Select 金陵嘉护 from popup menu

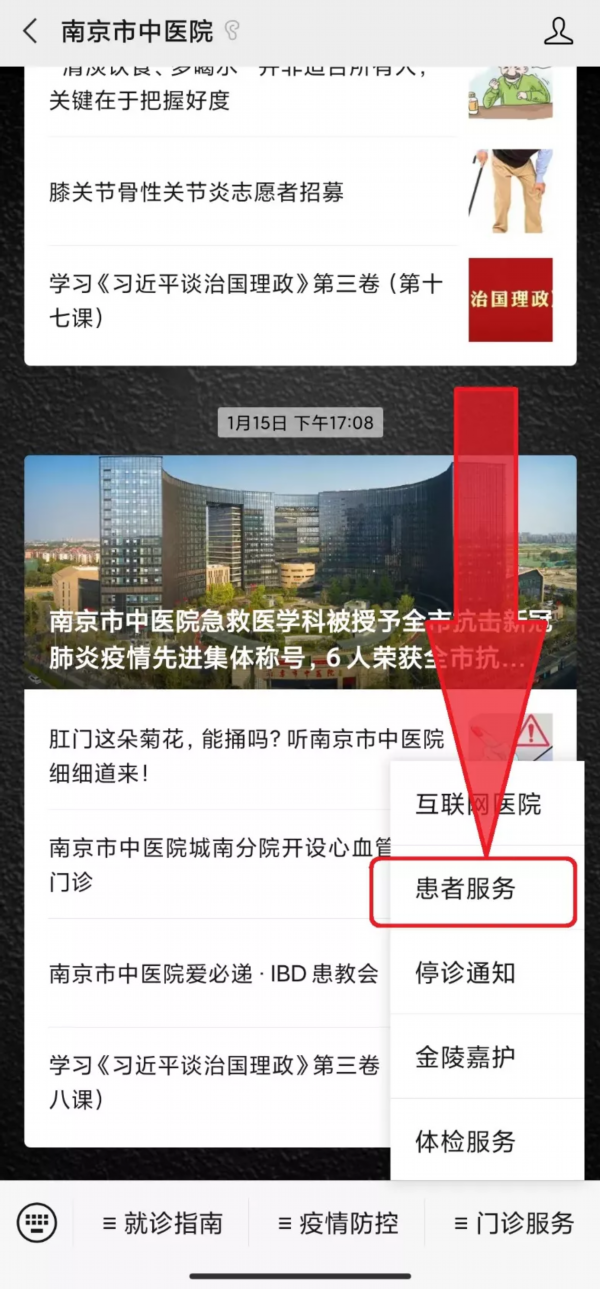pos(466,1056)
